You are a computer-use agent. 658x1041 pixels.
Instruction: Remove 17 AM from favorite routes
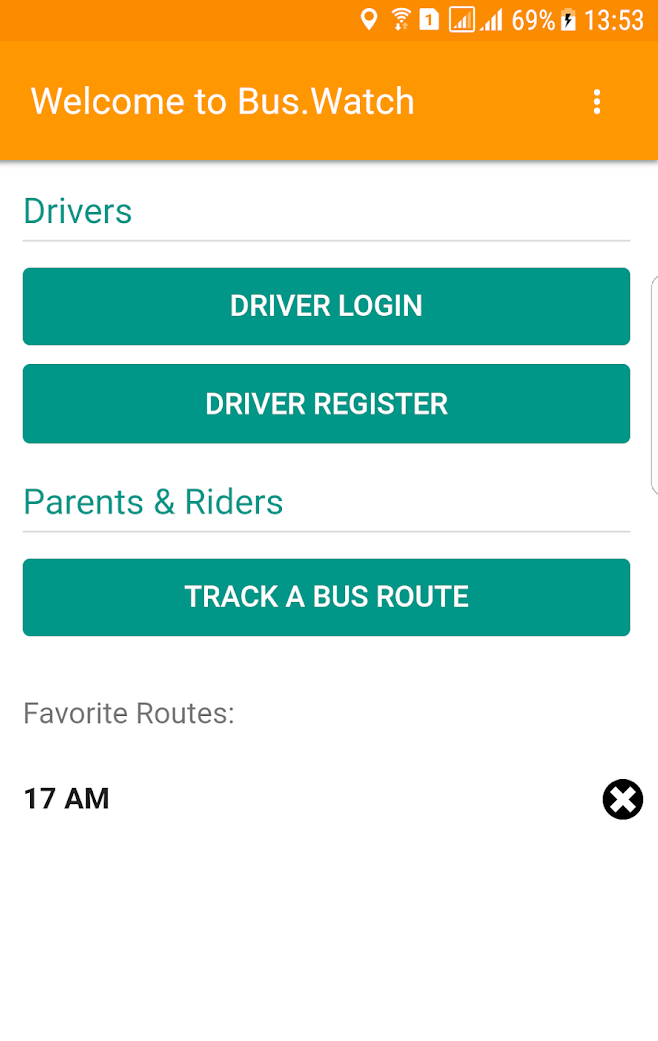point(622,800)
